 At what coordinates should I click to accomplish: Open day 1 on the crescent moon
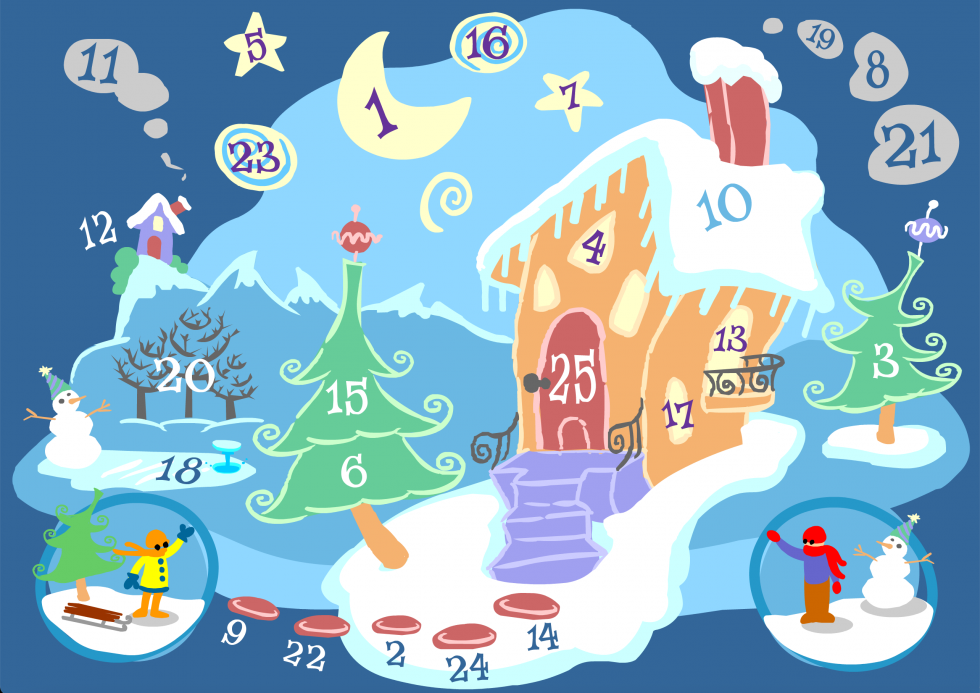pos(381,112)
